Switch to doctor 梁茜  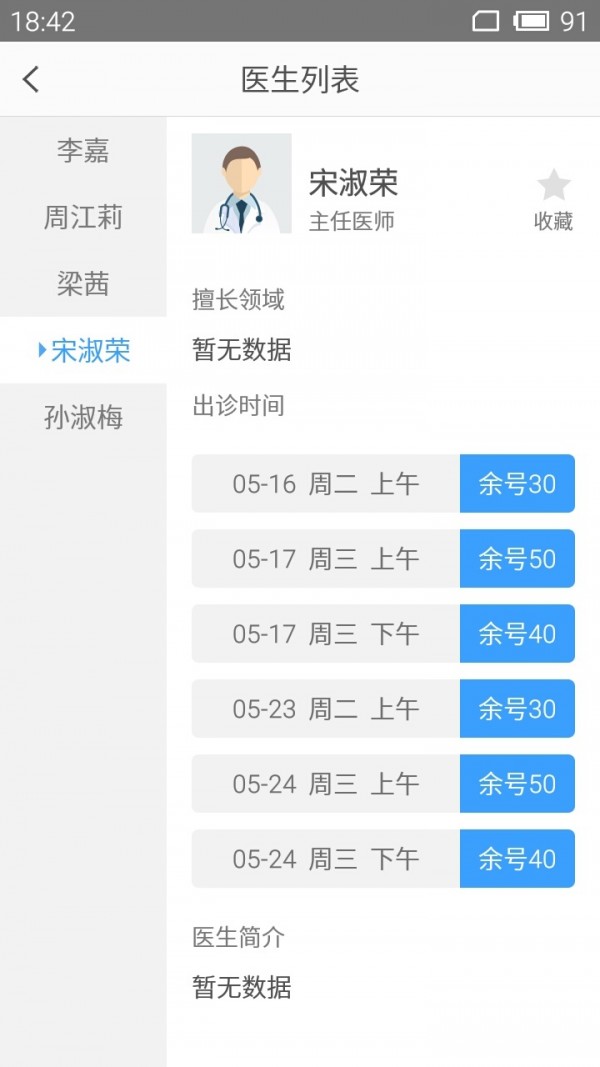(x=83, y=284)
